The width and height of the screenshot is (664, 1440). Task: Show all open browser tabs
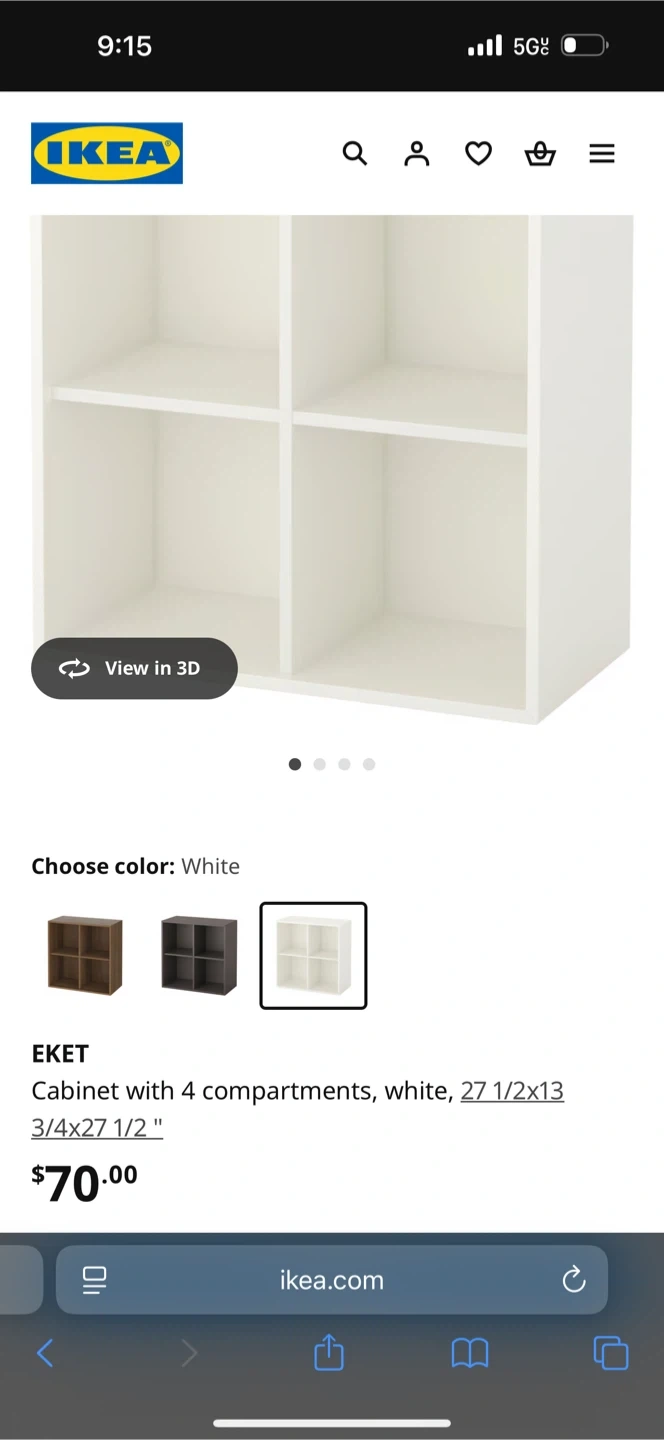coord(610,1354)
